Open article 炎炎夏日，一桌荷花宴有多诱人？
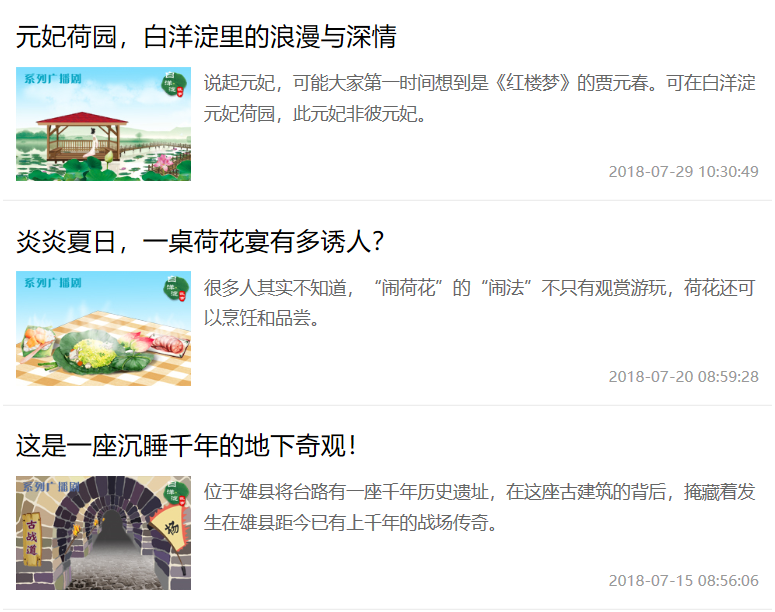Screen dimensions: 775x612 (200, 241)
